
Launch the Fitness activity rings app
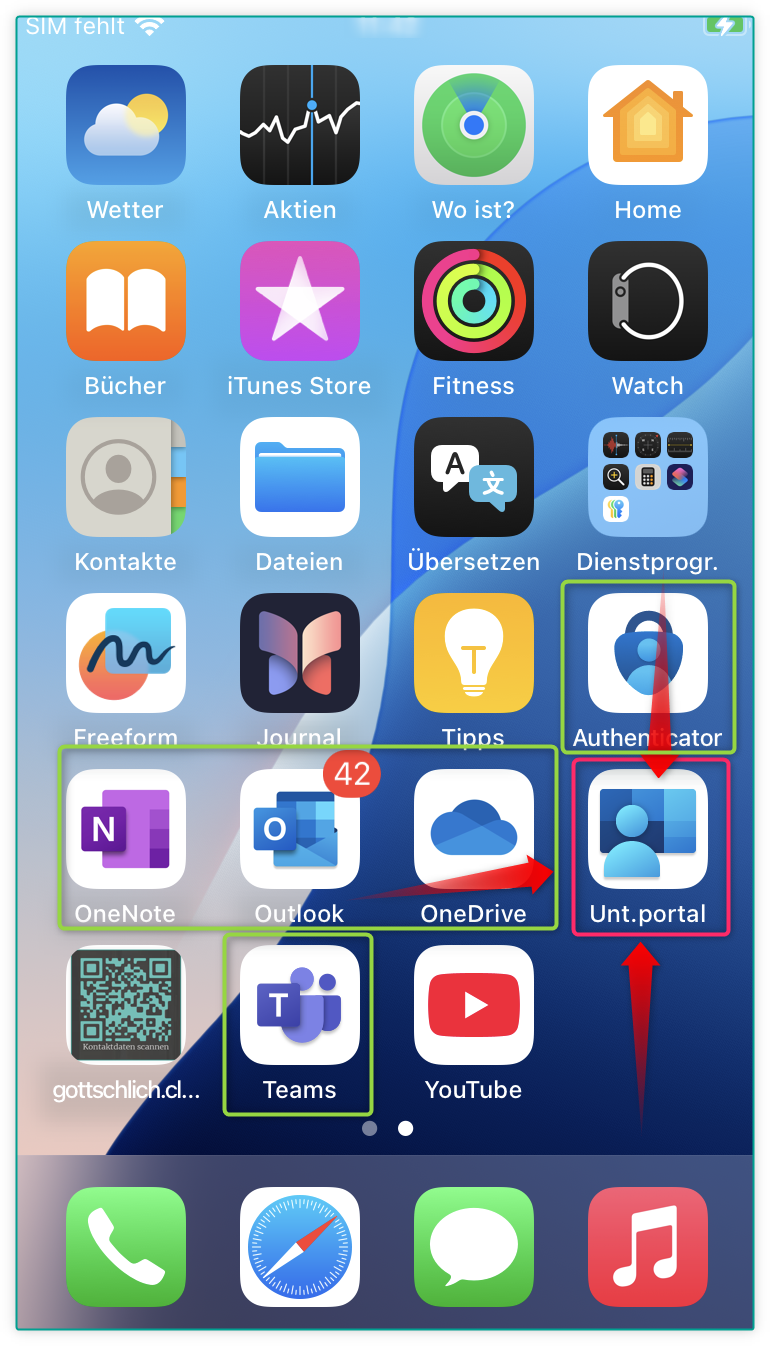[x=473, y=301]
